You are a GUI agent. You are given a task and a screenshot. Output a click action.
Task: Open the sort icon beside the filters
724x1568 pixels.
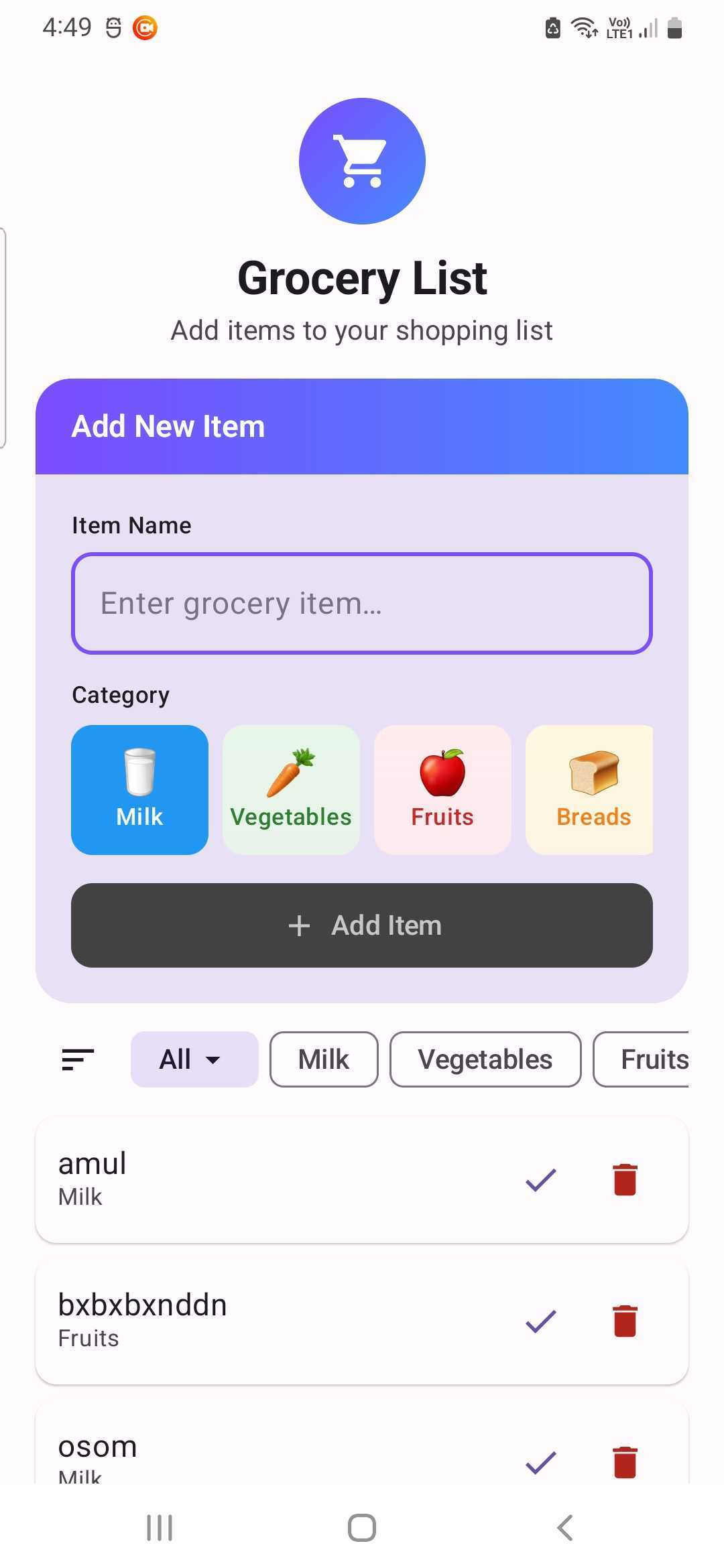coord(78,1059)
